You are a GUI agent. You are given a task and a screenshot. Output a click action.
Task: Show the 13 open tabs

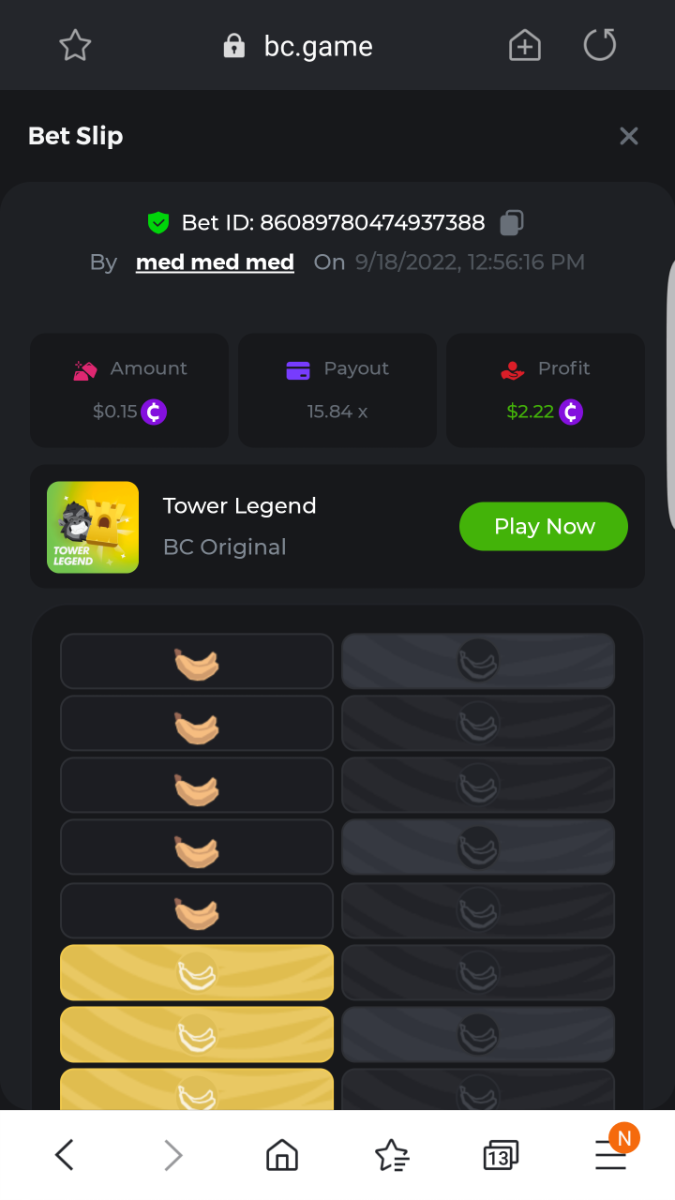click(x=500, y=1156)
